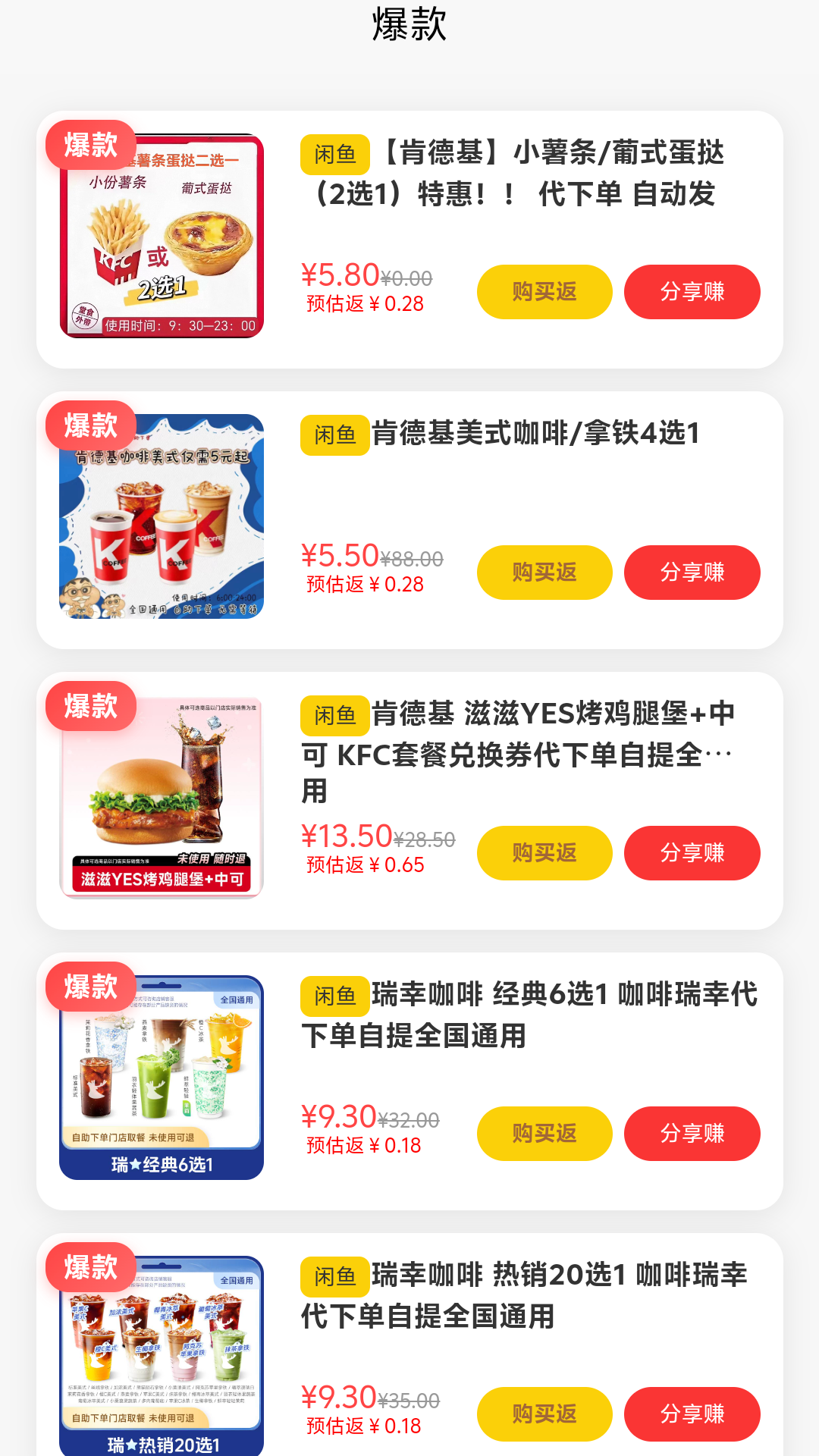This screenshot has height=1456, width=819.
Task: Click the 闲鱼 badge on the 烤鸡腿堡 listing
Action: tap(334, 714)
